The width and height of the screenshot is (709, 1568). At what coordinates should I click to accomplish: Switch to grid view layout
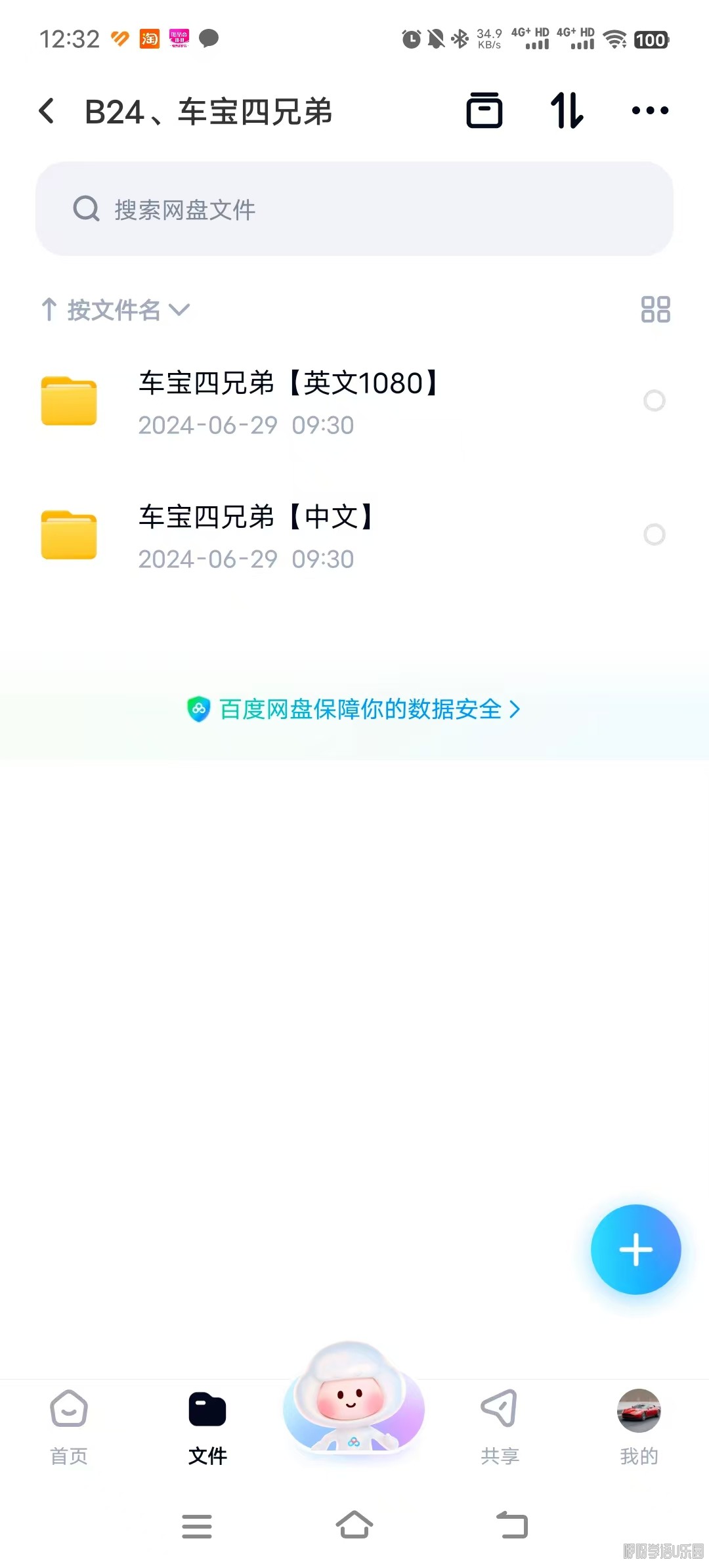point(656,309)
